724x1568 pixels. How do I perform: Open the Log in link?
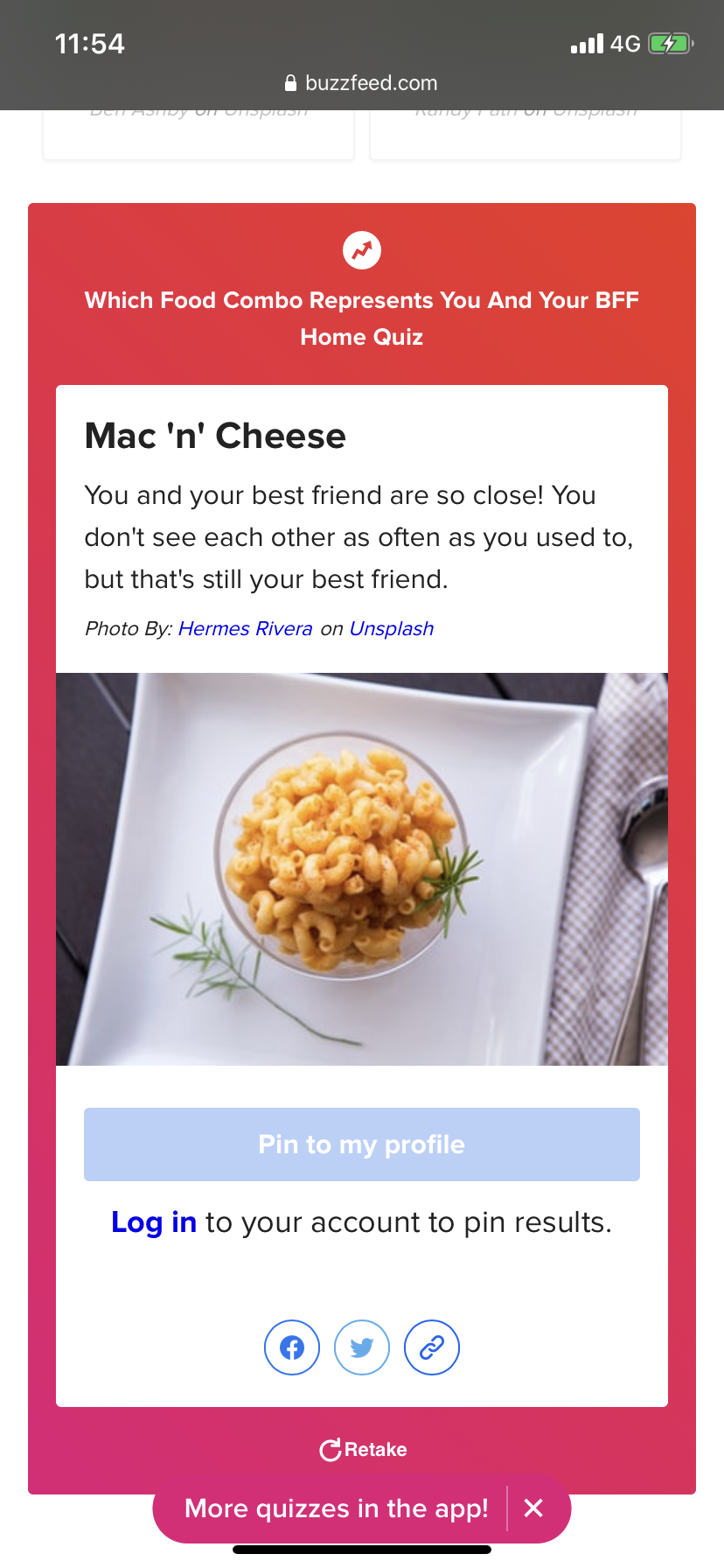pos(154,1221)
